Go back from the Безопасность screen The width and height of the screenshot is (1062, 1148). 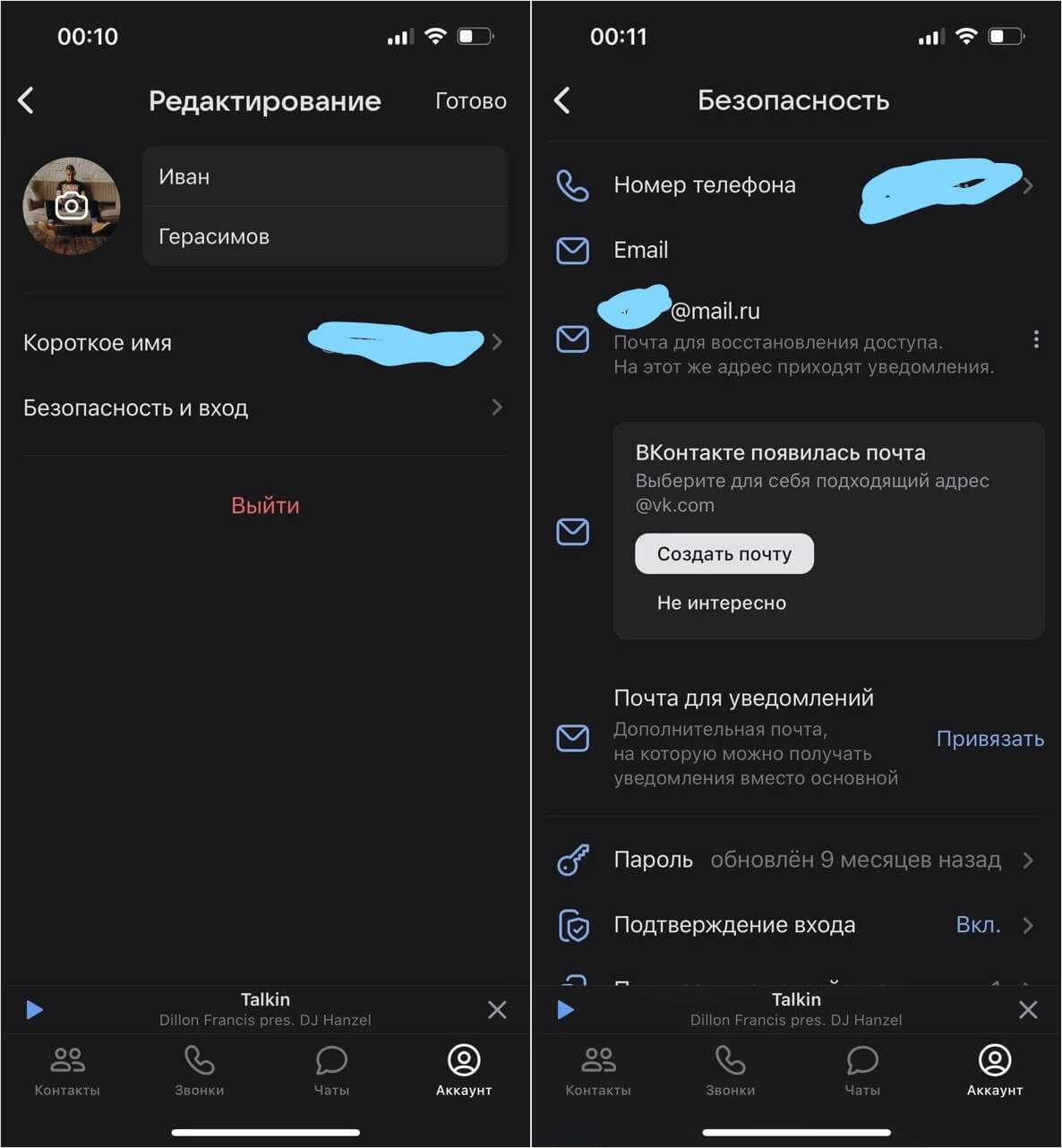point(562,100)
